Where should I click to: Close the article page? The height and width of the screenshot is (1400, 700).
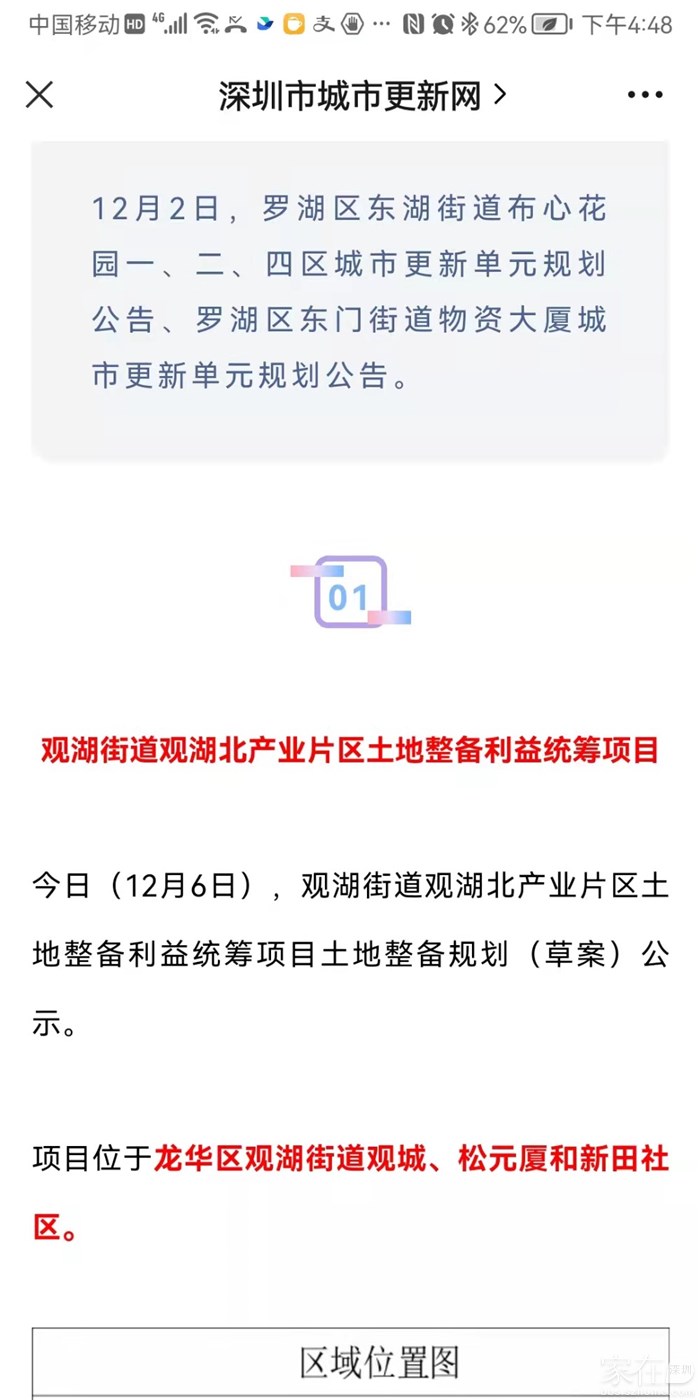pos(39,95)
